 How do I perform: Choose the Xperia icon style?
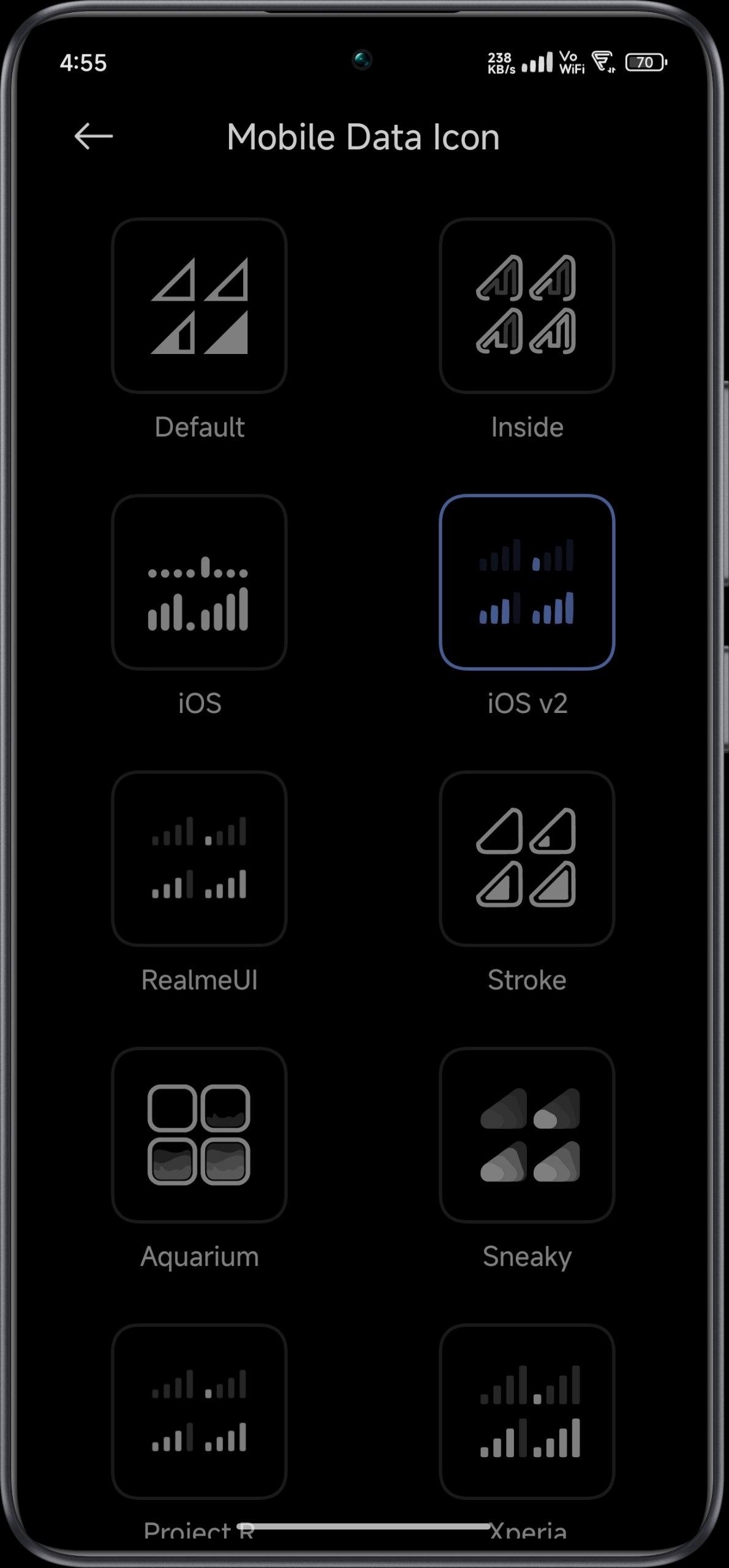(527, 1411)
